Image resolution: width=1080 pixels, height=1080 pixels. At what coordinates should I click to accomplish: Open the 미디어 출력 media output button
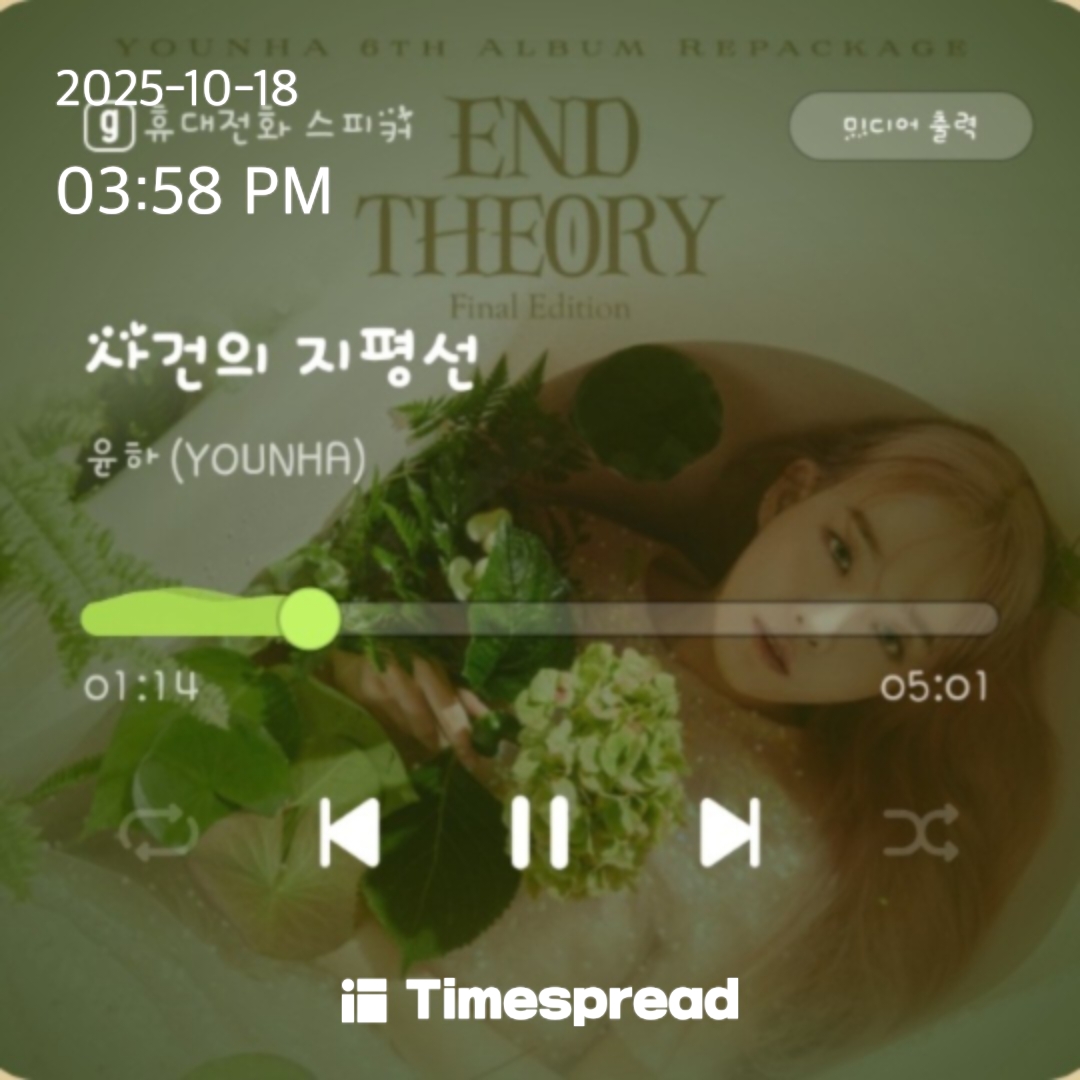[x=910, y=127]
